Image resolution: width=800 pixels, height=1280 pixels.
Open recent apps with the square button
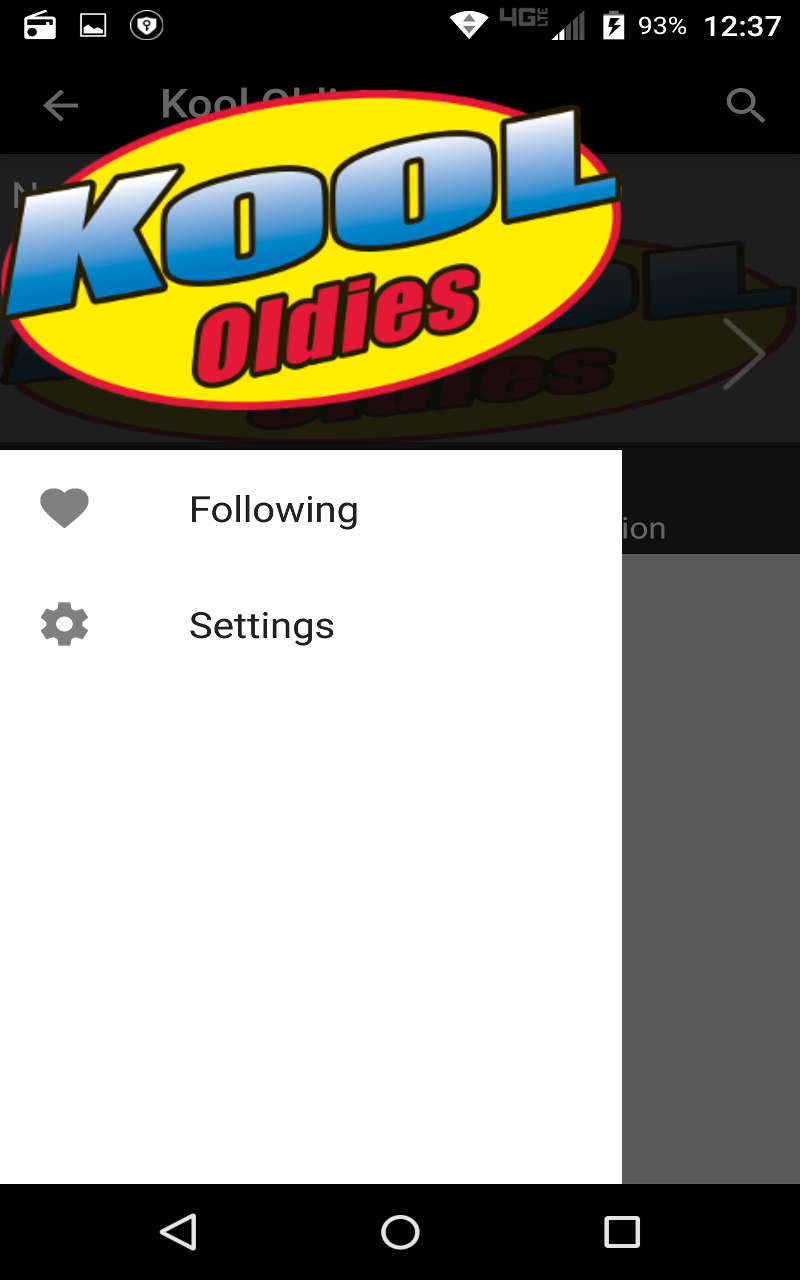[620, 1231]
